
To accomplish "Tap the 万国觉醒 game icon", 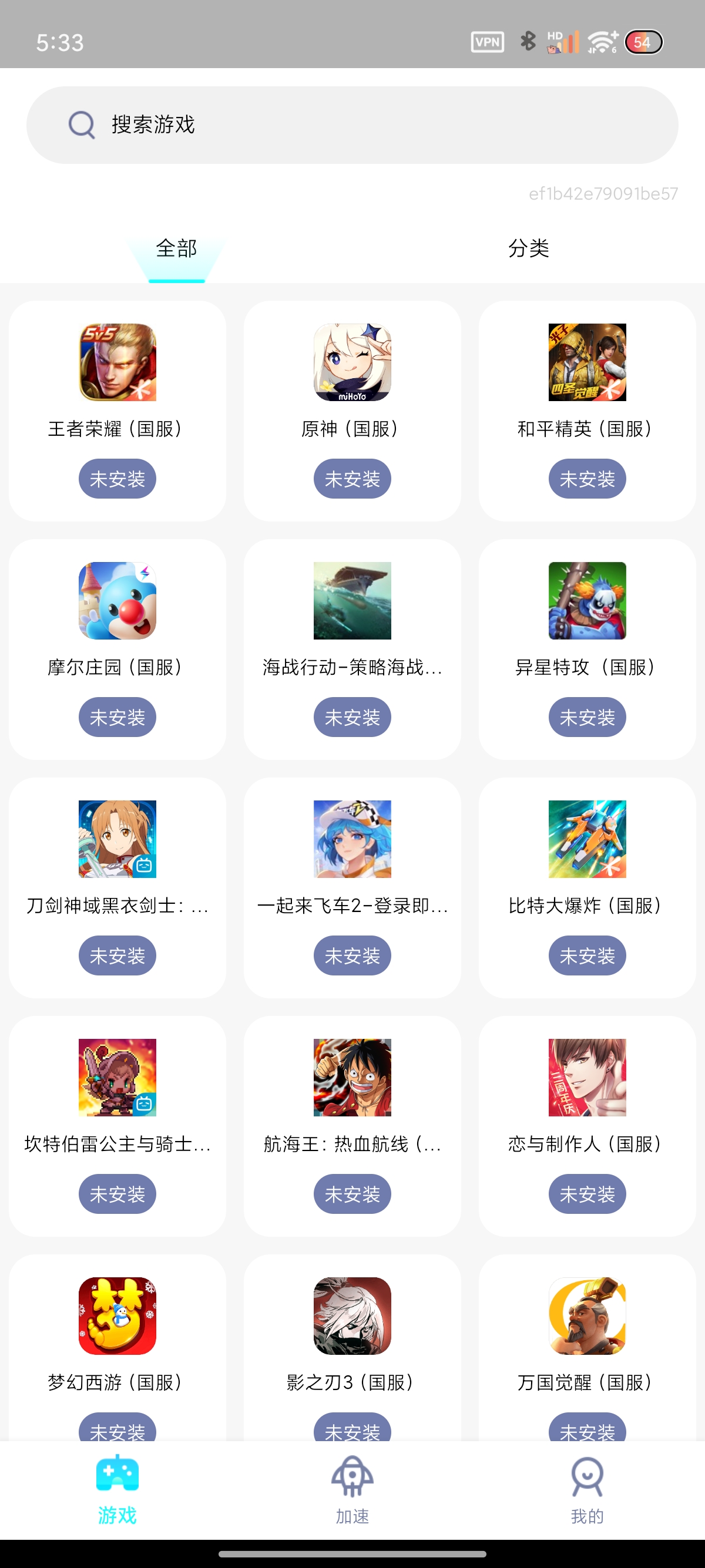I will (586, 1317).
